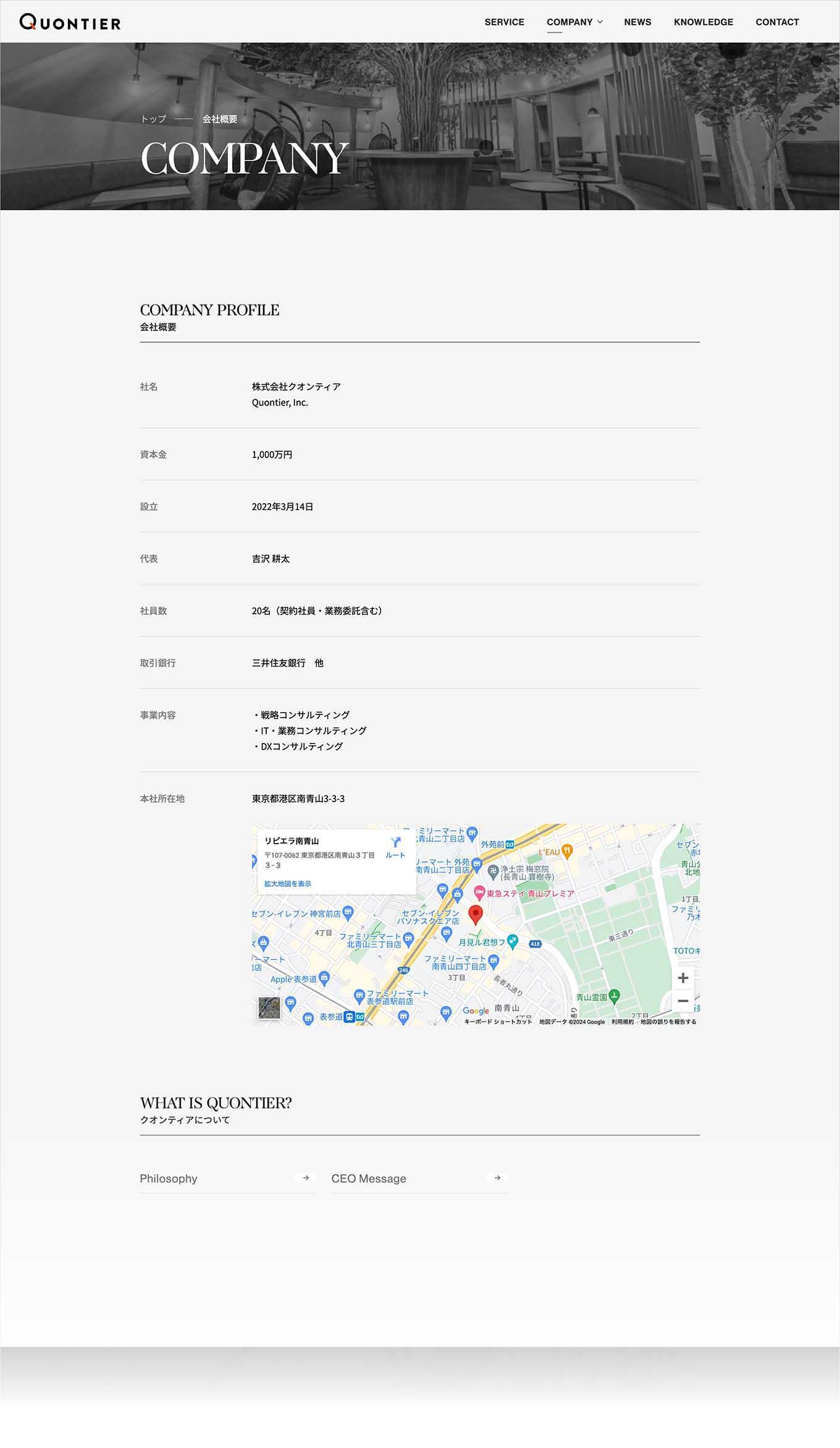Expand the COMPANY dropdown menu
Image resolution: width=840 pixels, height=1448 pixels.
[x=574, y=22]
